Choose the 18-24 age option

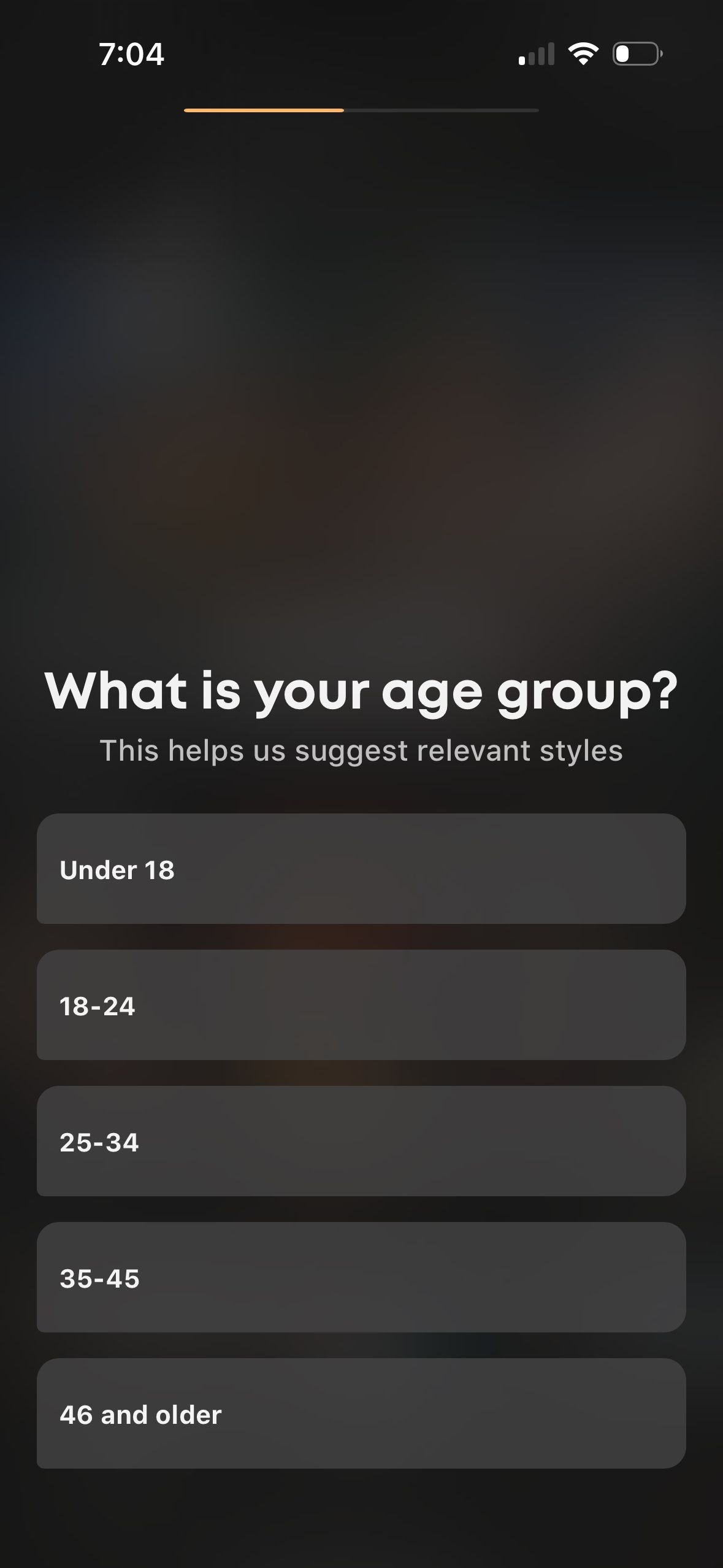(361, 1005)
